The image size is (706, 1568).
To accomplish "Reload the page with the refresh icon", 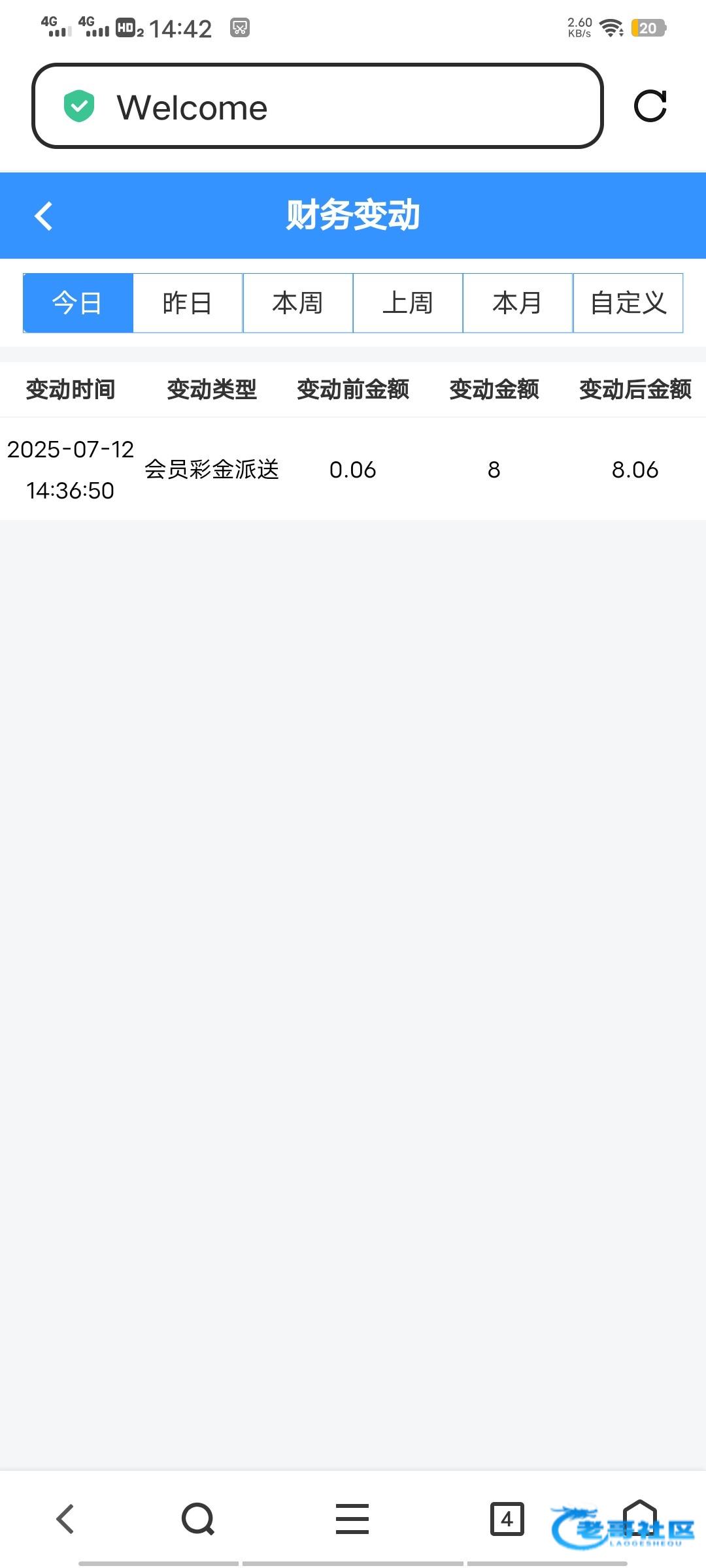I will [650, 106].
